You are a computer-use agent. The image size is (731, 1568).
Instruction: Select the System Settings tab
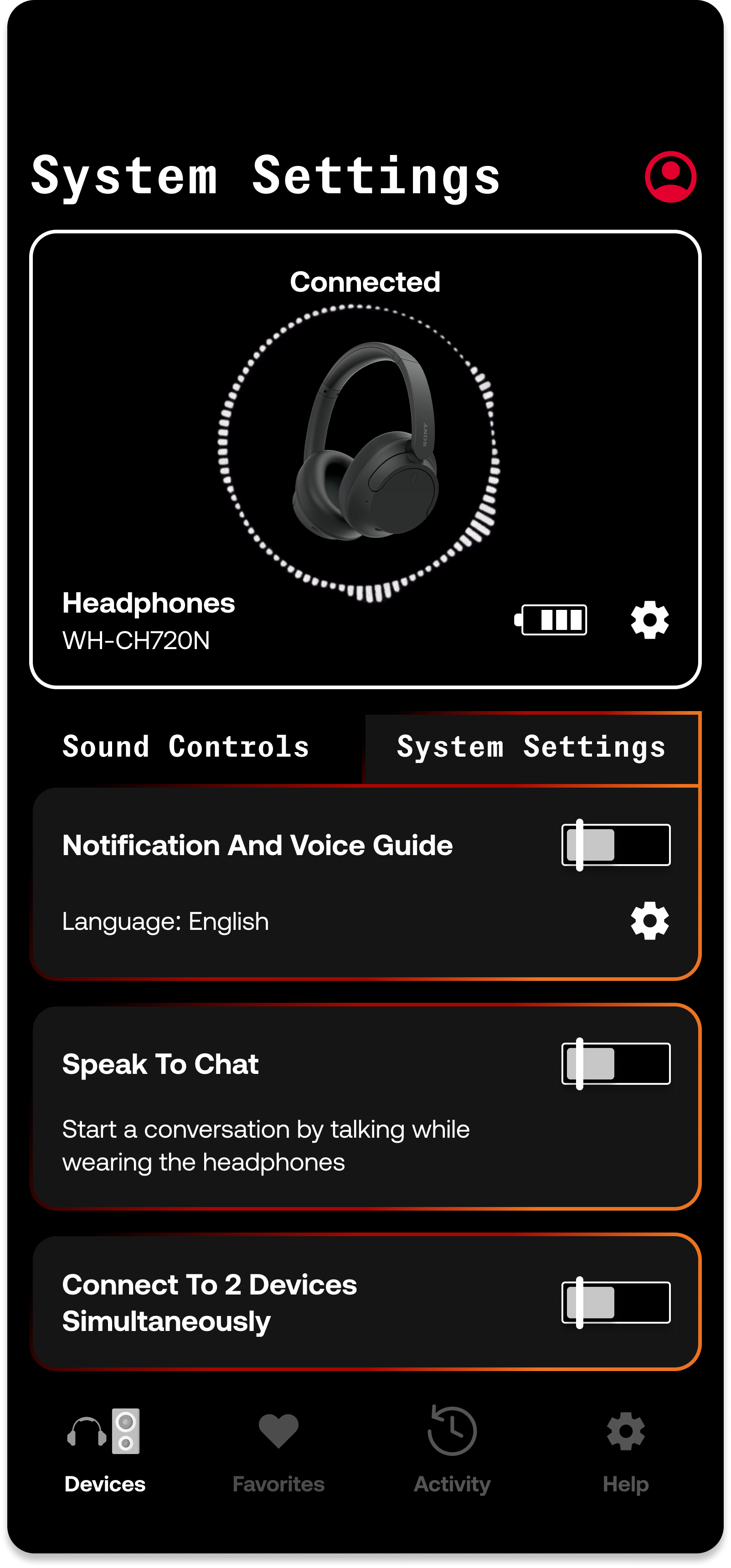[x=531, y=747]
